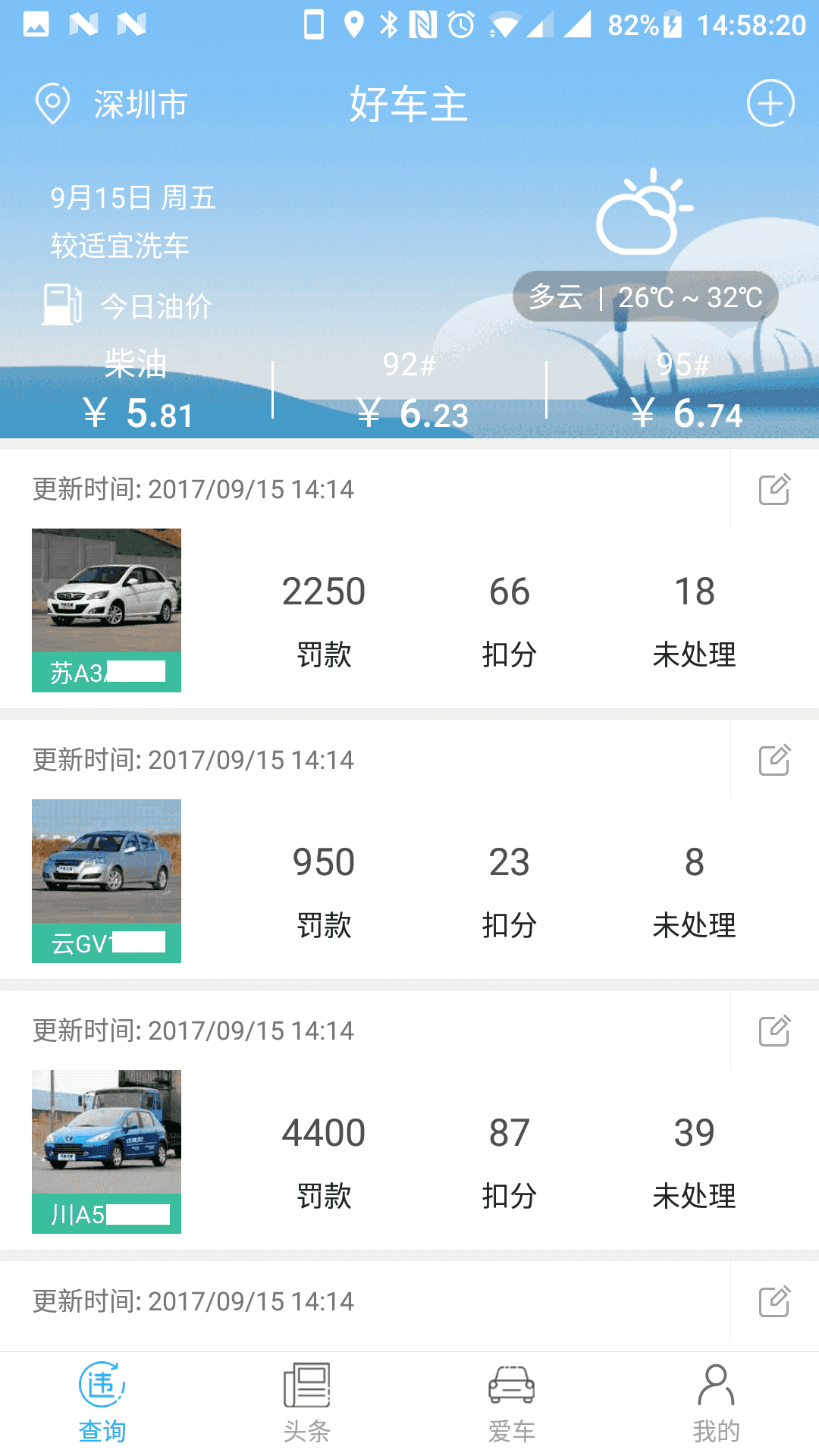Tap the add vehicle plus icon
This screenshot has width=819, height=1456.
770,103
